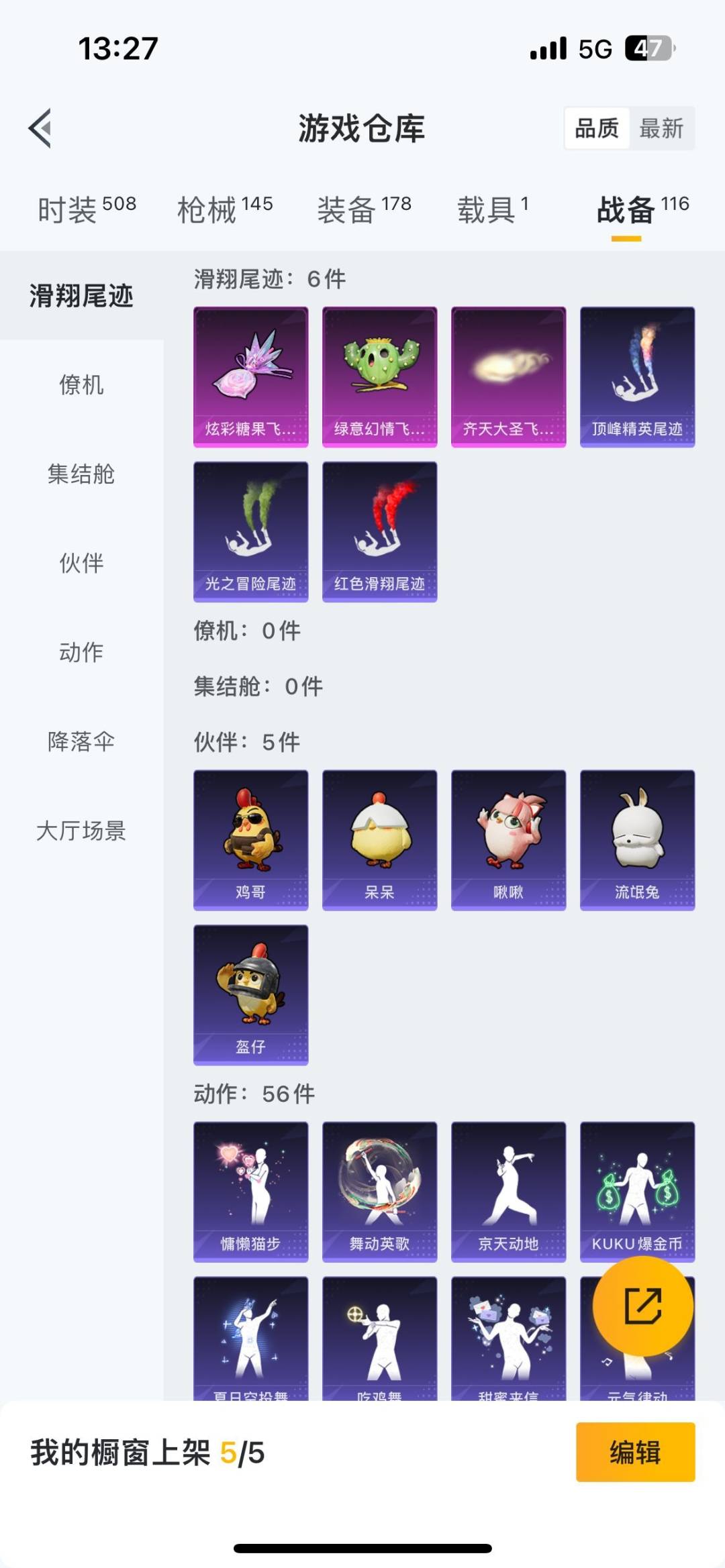Switch sorting to 最新
The height and width of the screenshot is (1568, 725).
pos(663,128)
